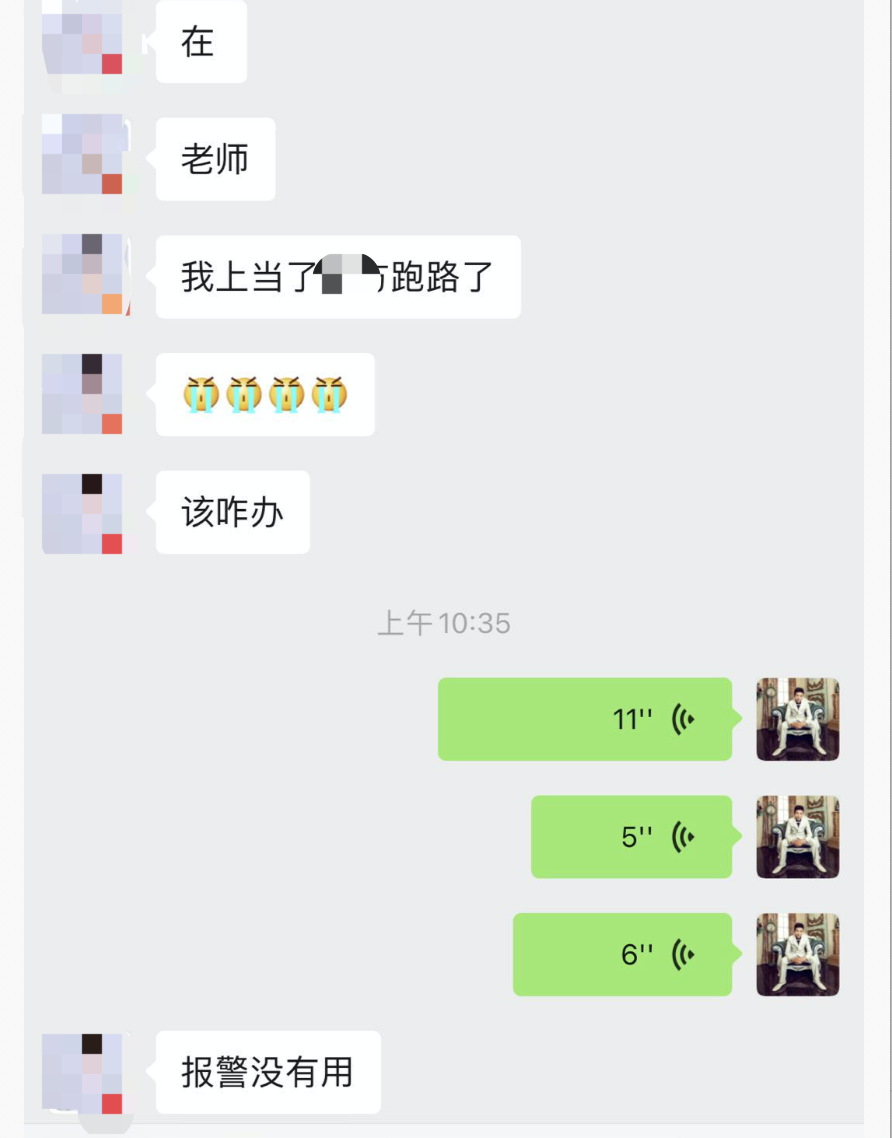Play the 11-second voice message
Screen dimensions: 892x1138
tap(585, 719)
